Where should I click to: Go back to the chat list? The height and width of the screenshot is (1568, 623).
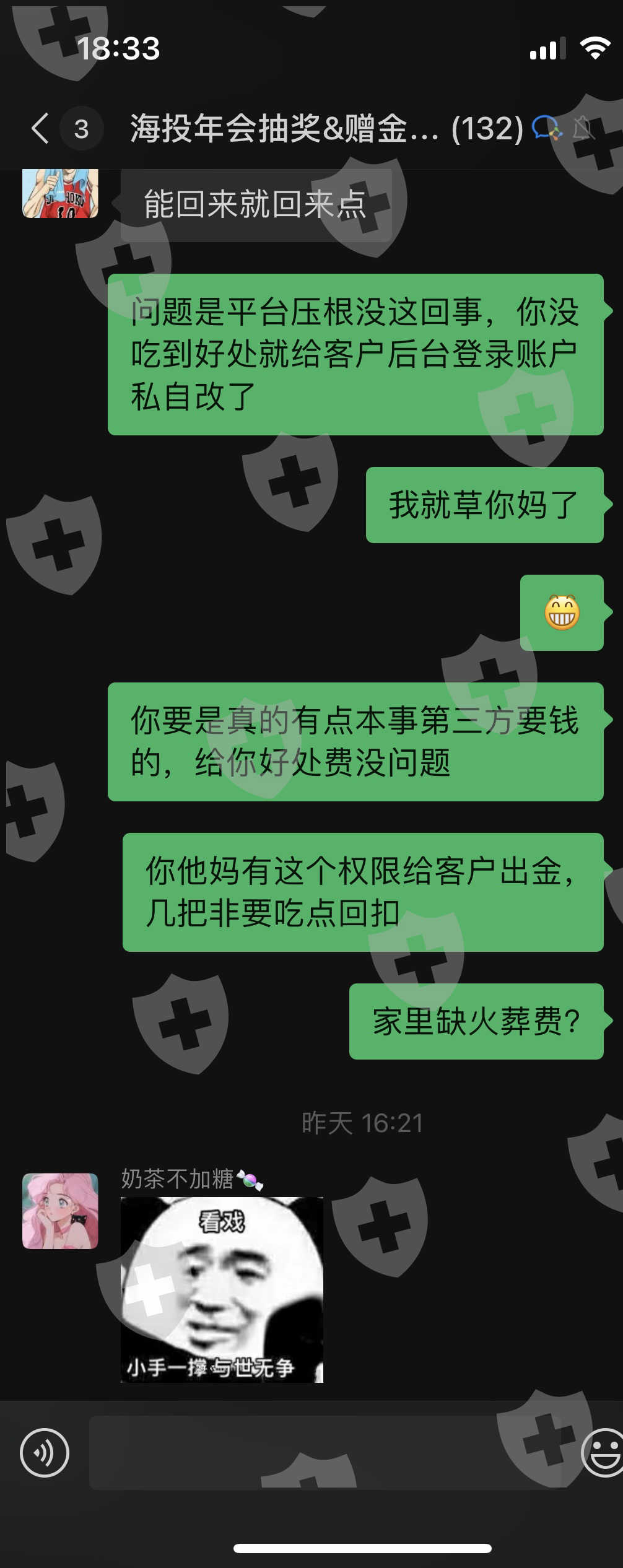[x=40, y=129]
